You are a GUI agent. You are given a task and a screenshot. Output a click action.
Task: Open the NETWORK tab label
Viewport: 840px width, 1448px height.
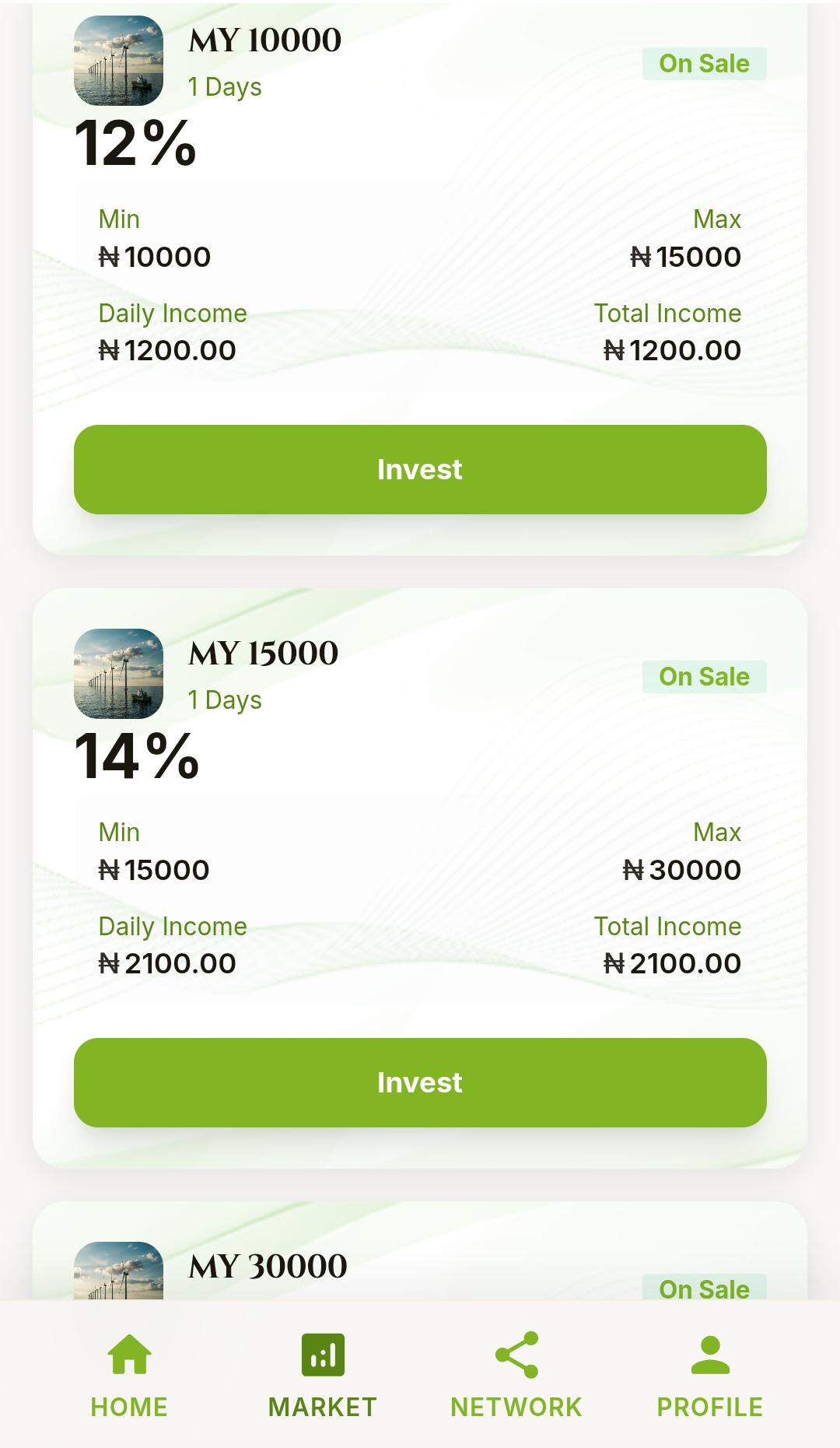click(515, 1407)
